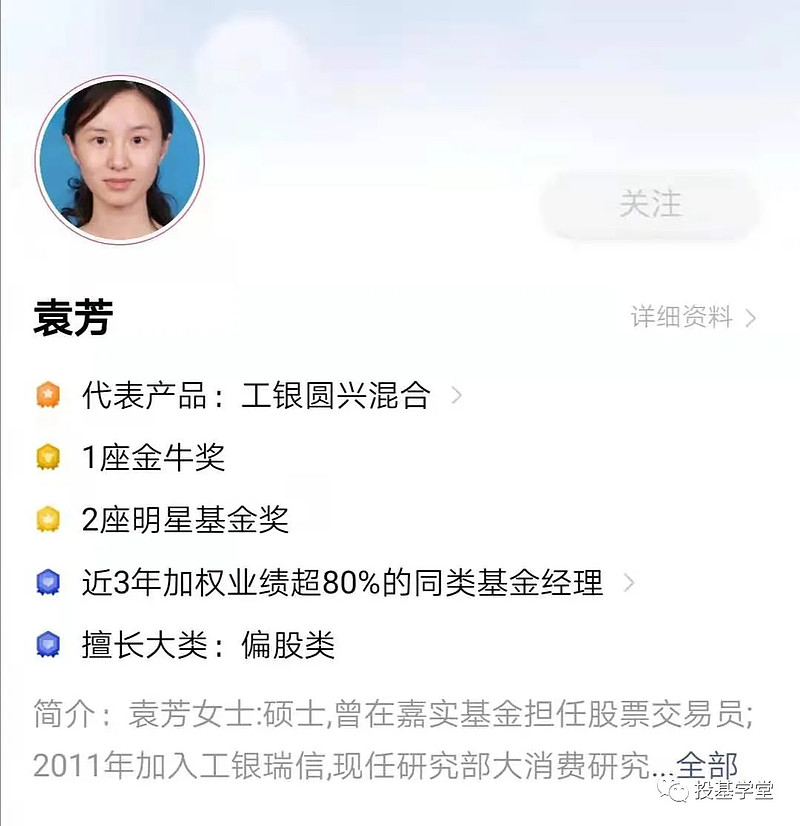Click the blue badge next to 擅长大类
Screen dimensions: 800x826
(x=47, y=647)
